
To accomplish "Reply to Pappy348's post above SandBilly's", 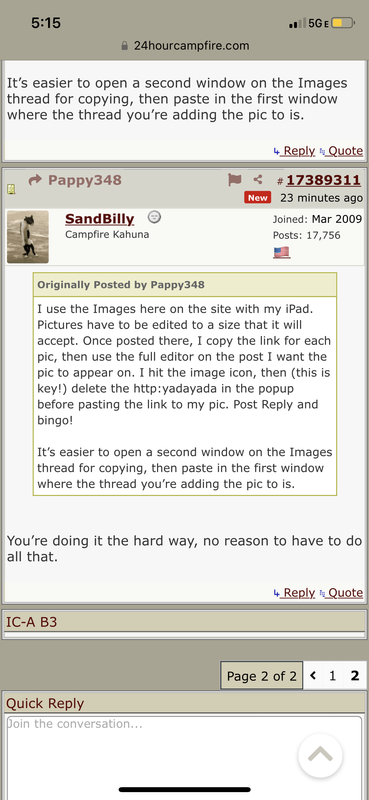I will tap(294, 151).
